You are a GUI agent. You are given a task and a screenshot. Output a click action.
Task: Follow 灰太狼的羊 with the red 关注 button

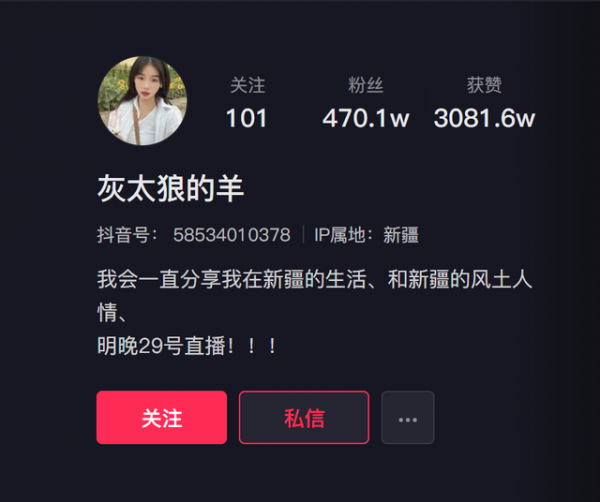point(161,417)
